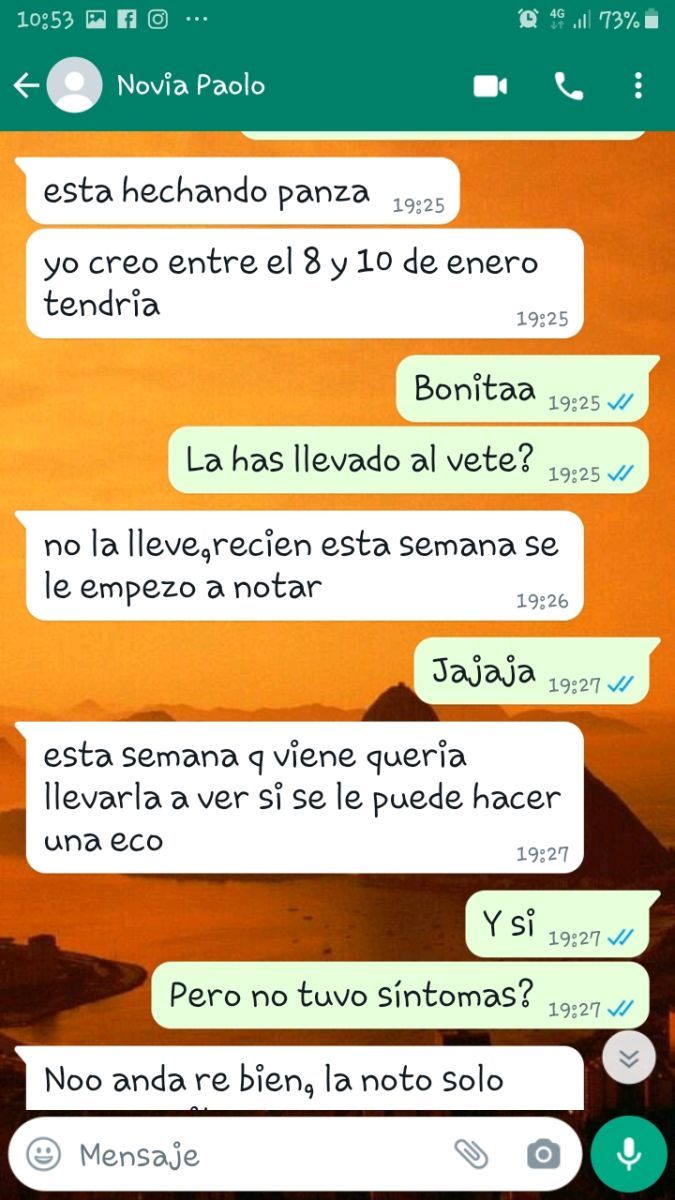Attach a file with the paperclip
This screenshot has width=675, height=1200.
471,1155
